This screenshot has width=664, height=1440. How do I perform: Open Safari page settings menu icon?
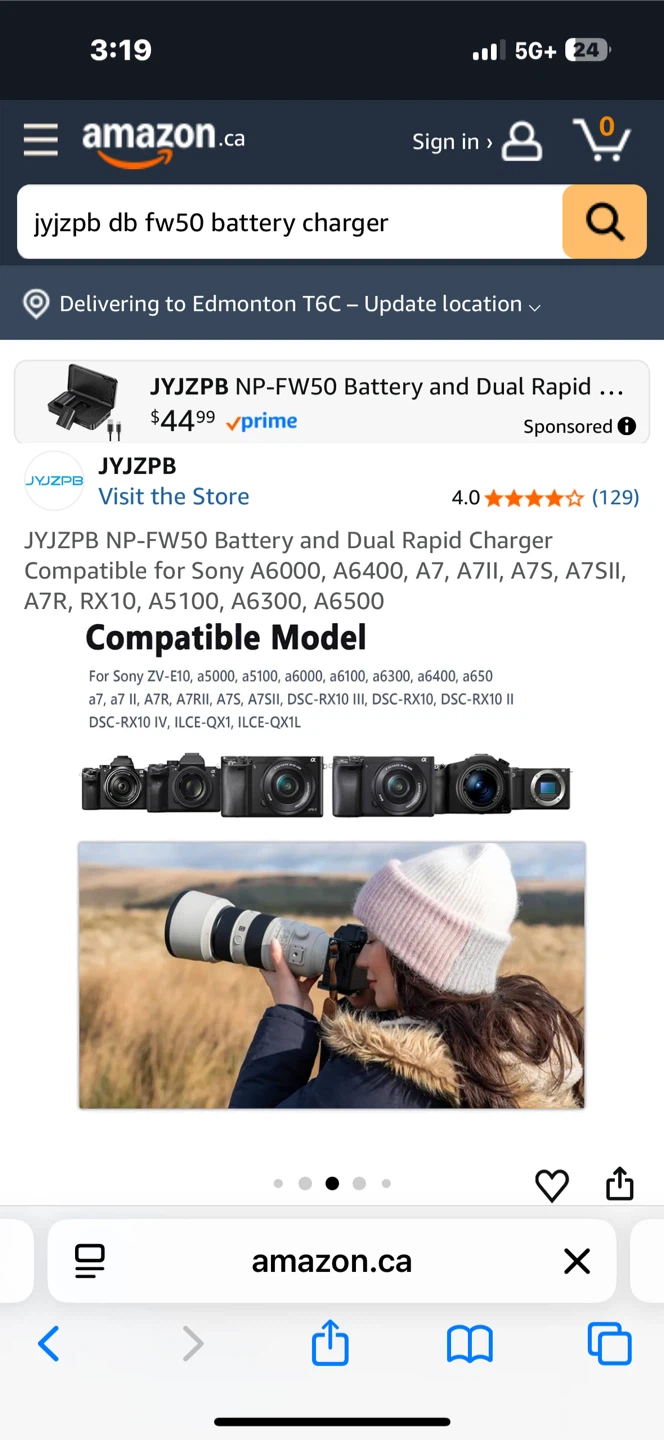[90, 1261]
